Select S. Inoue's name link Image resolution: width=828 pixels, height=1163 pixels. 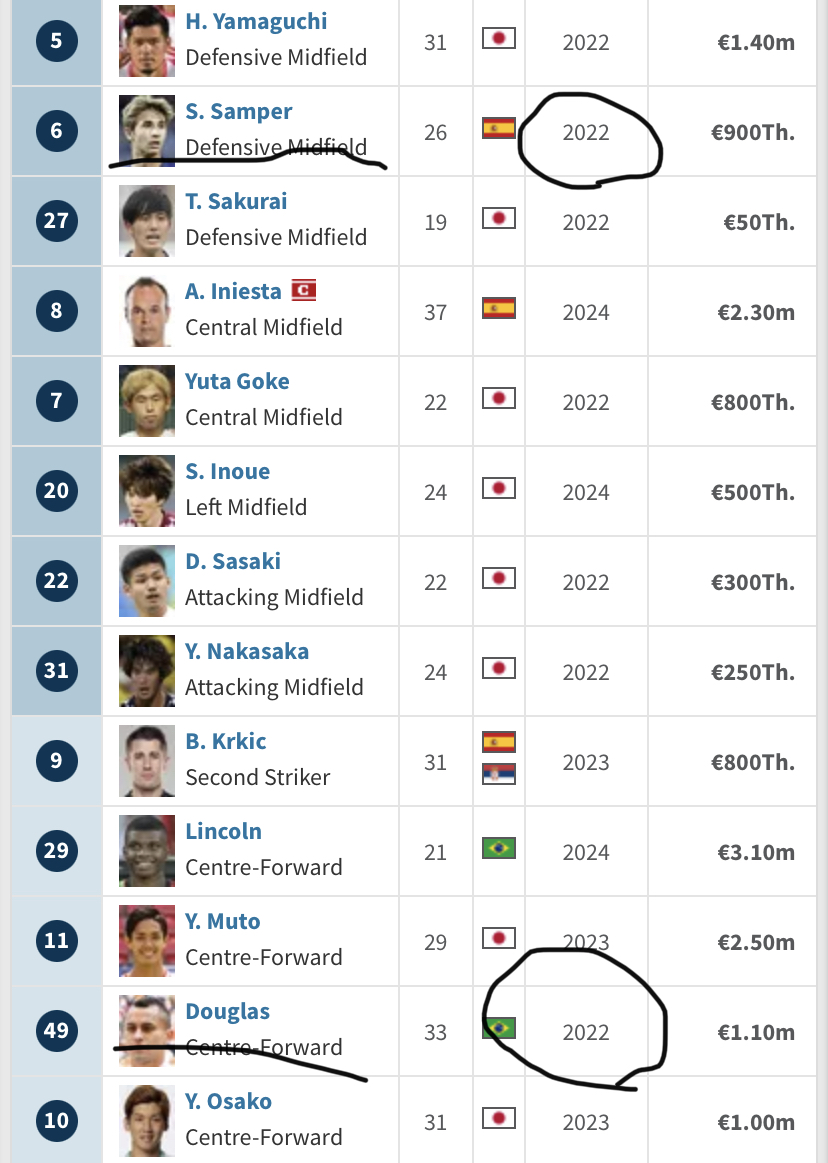pyautogui.click(x=227, y=472)
